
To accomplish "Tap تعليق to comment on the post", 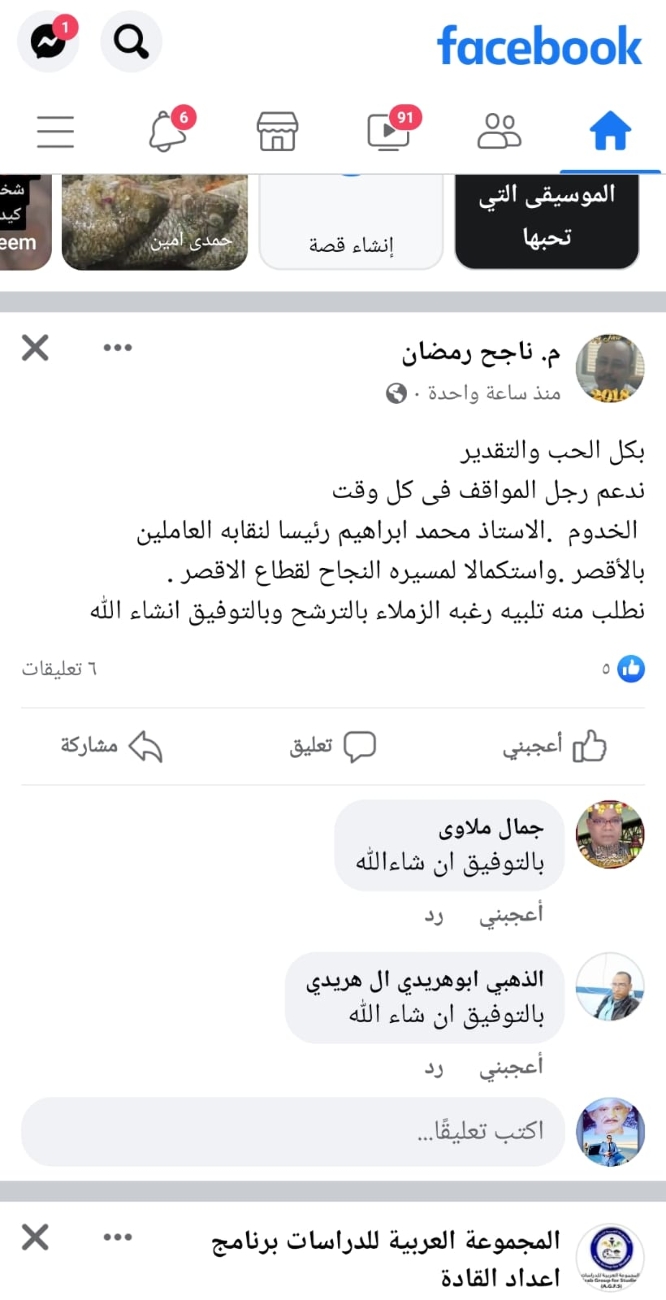I will click(332, 746).
